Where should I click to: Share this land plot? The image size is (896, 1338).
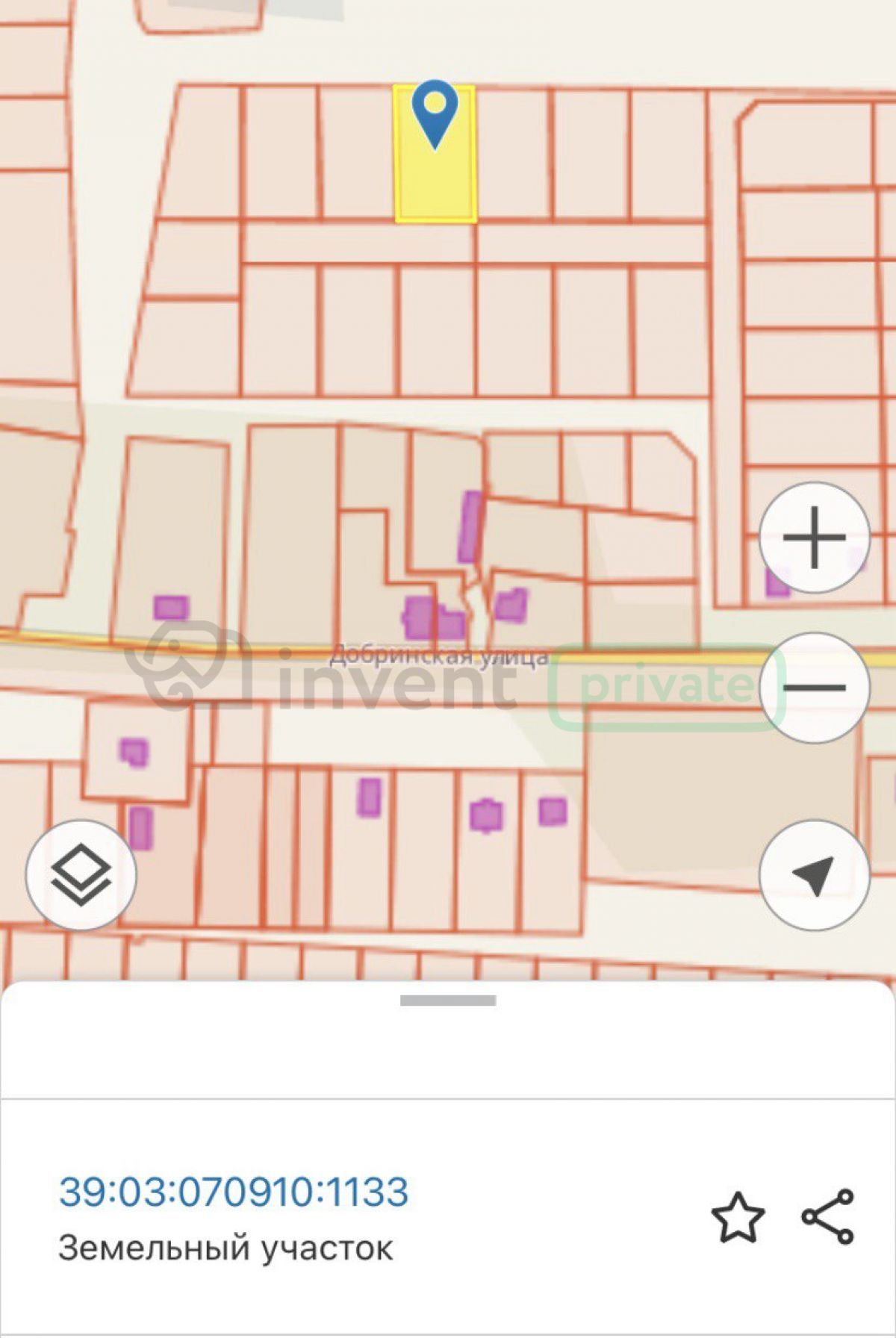coord(827,1216)
